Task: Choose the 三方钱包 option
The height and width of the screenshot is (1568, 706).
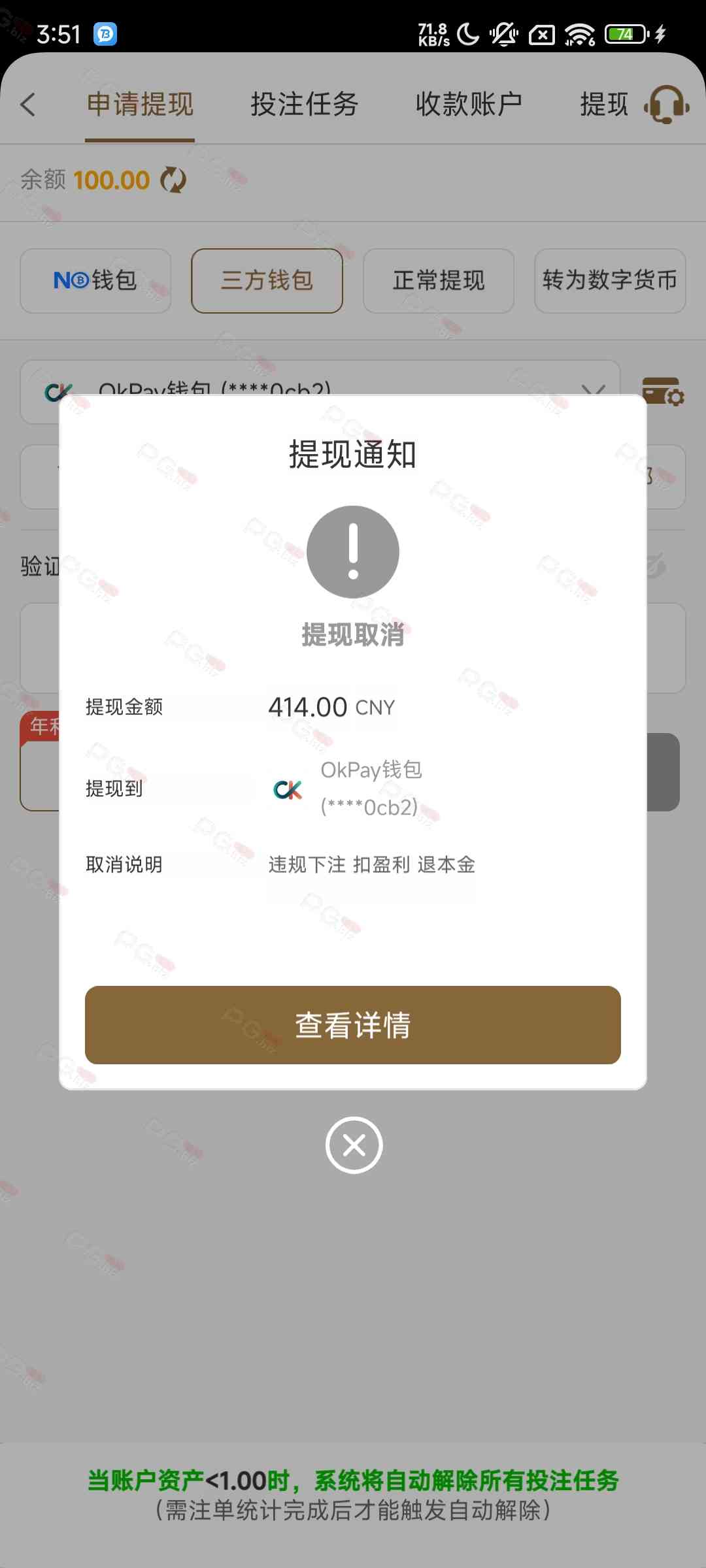Action: tap(267, 280)
